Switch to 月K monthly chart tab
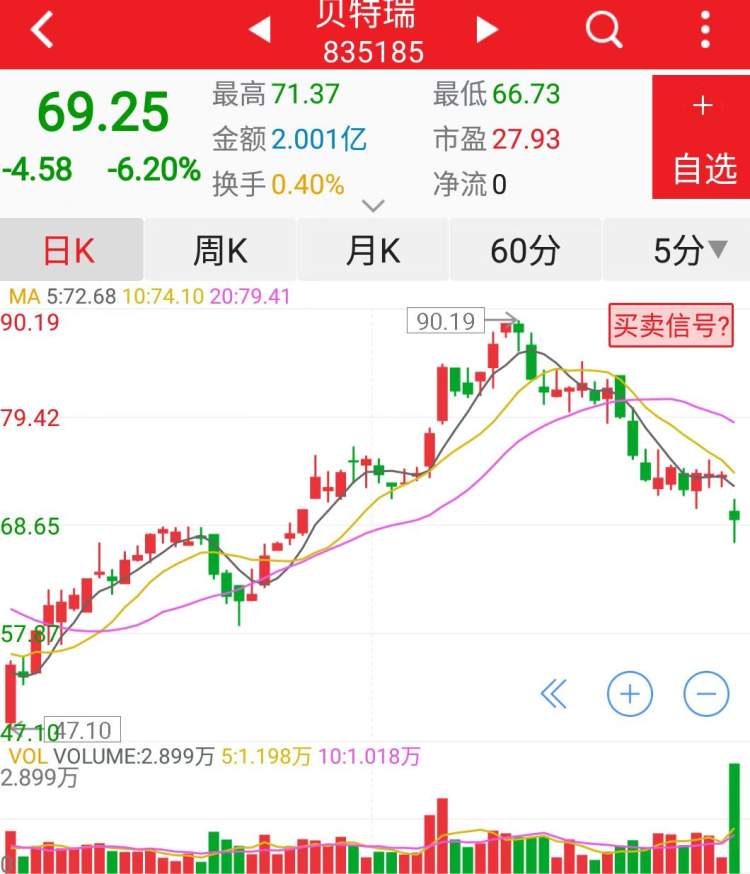 (372, 250)
